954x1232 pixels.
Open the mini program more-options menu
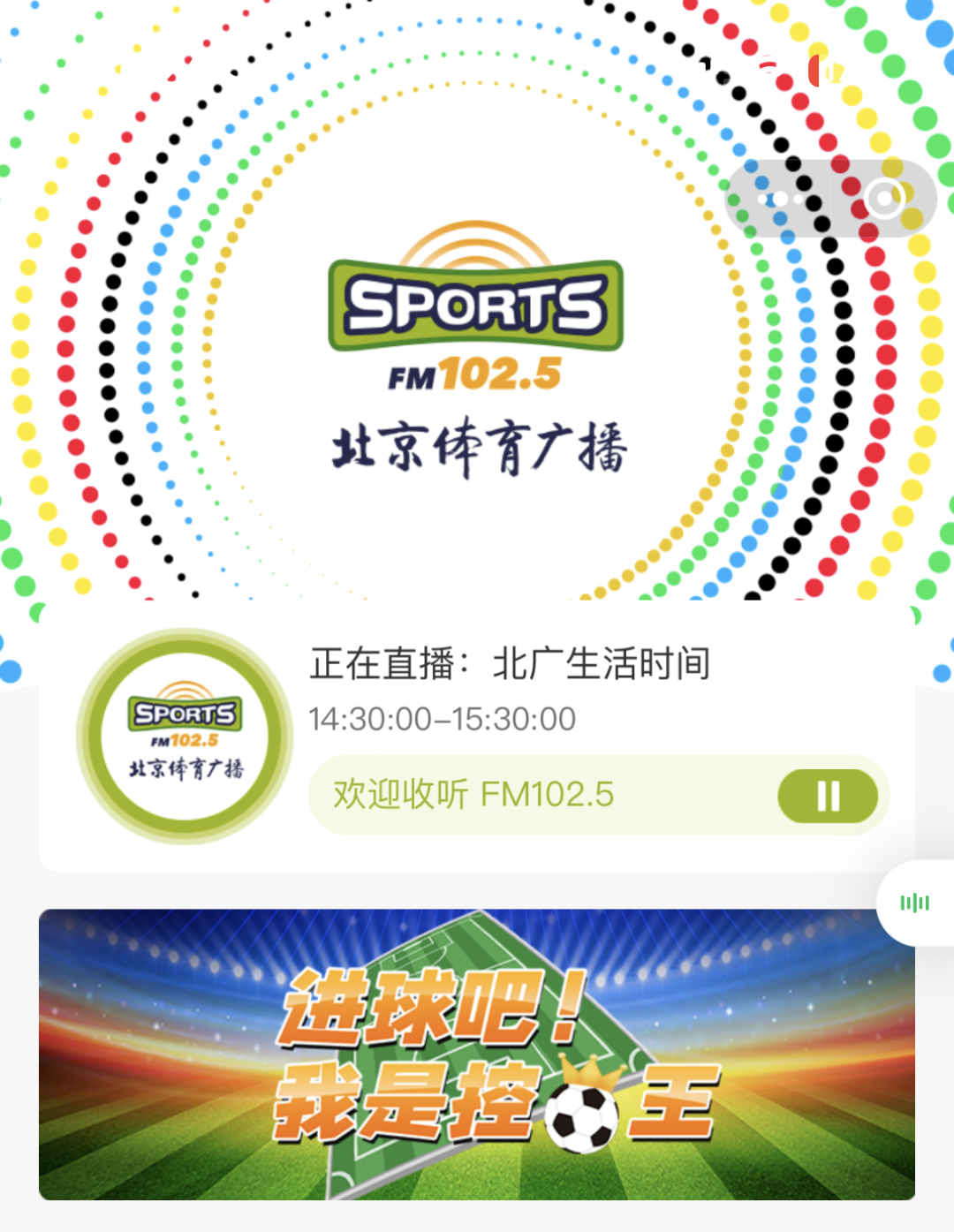(779, 200)
